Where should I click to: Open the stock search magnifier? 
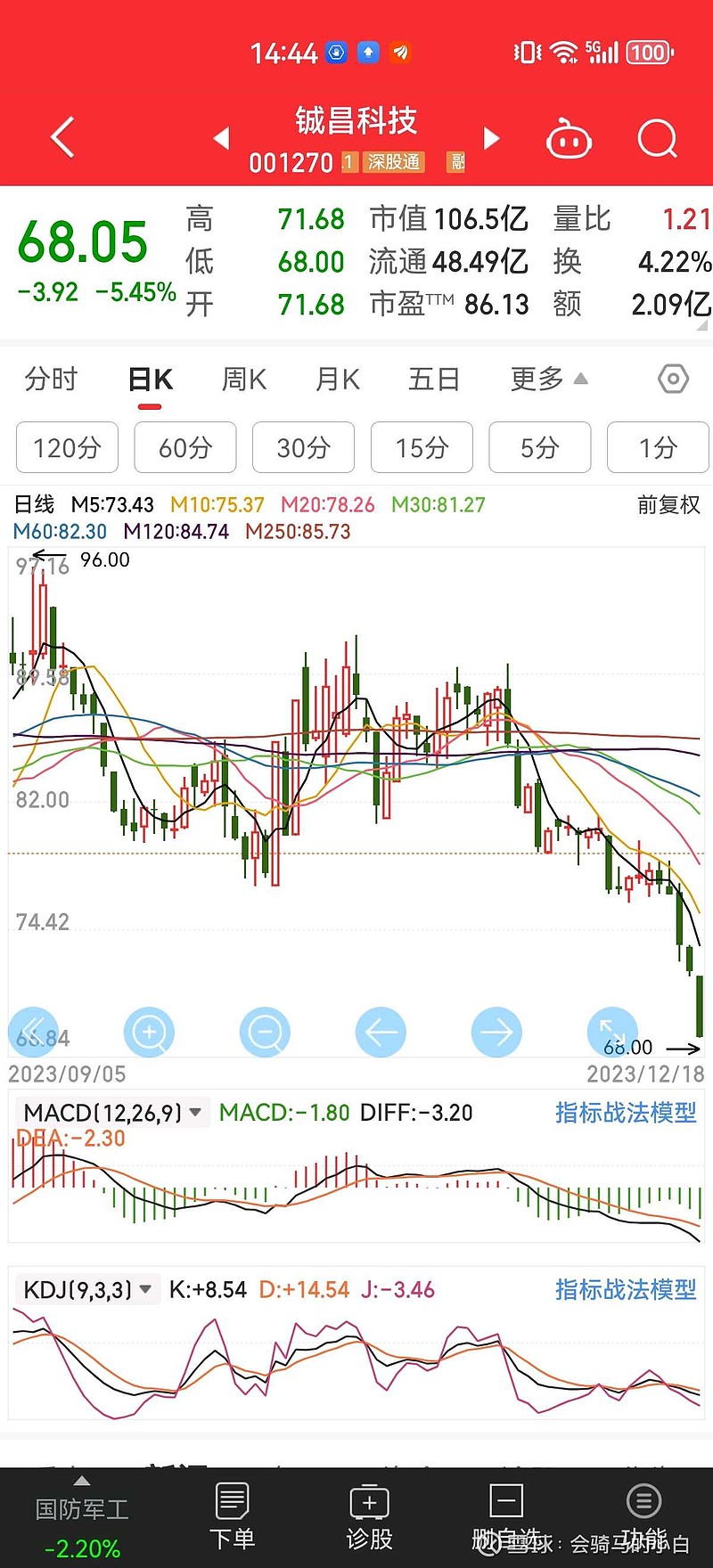[659, 138]
